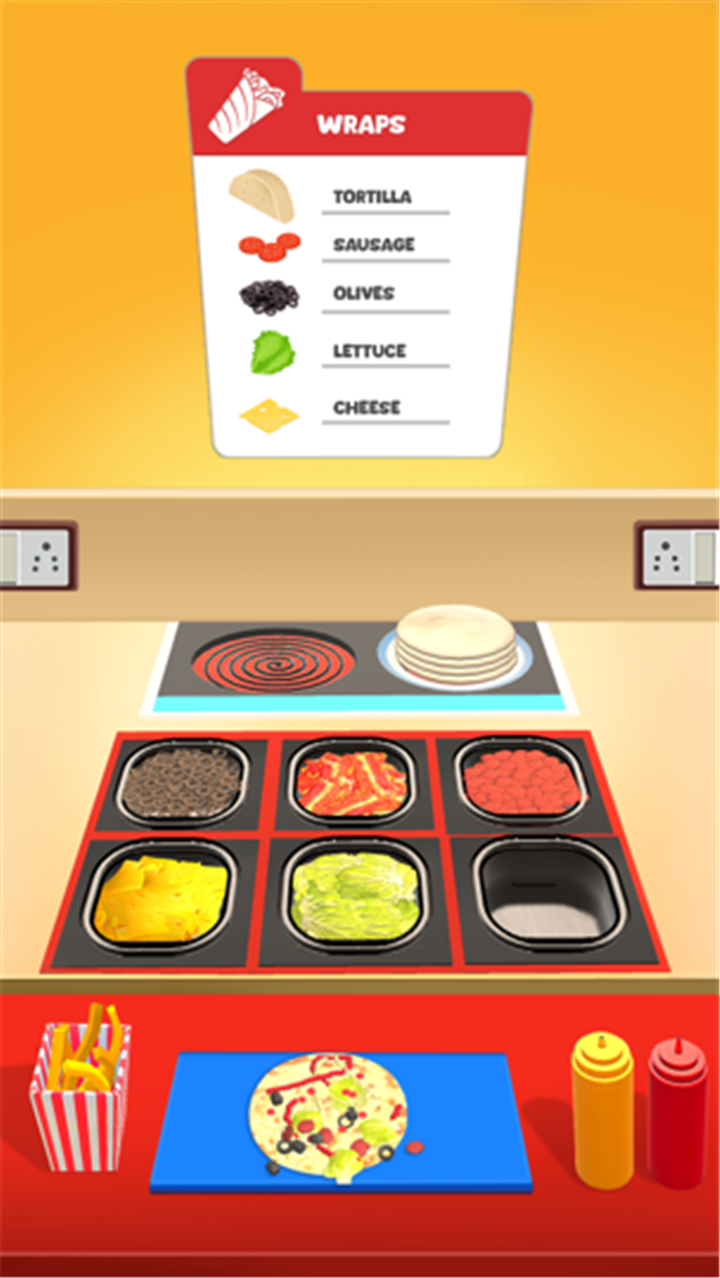Pick the black olives ingredient tray
This screenshot has height=1278, width=720.
182,783
